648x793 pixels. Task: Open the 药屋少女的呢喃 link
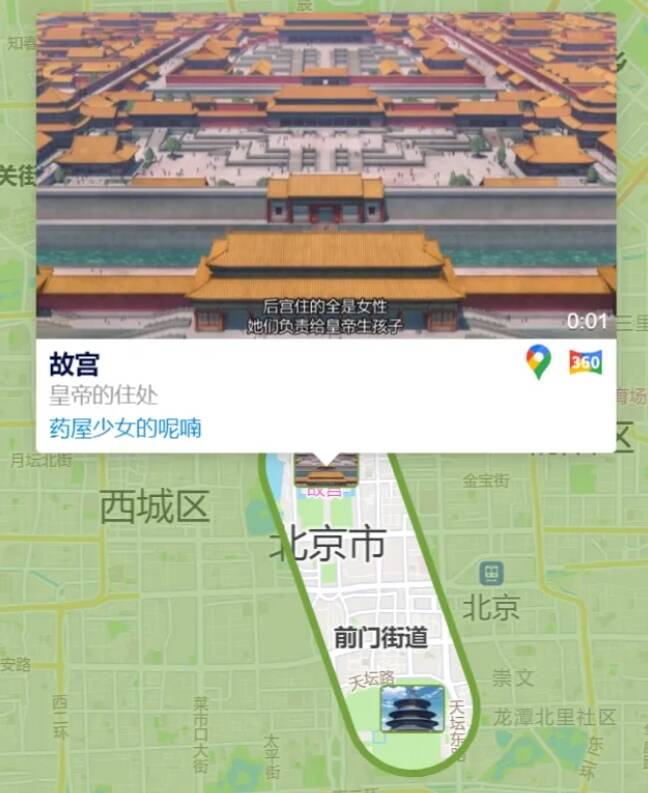[125, 428]
